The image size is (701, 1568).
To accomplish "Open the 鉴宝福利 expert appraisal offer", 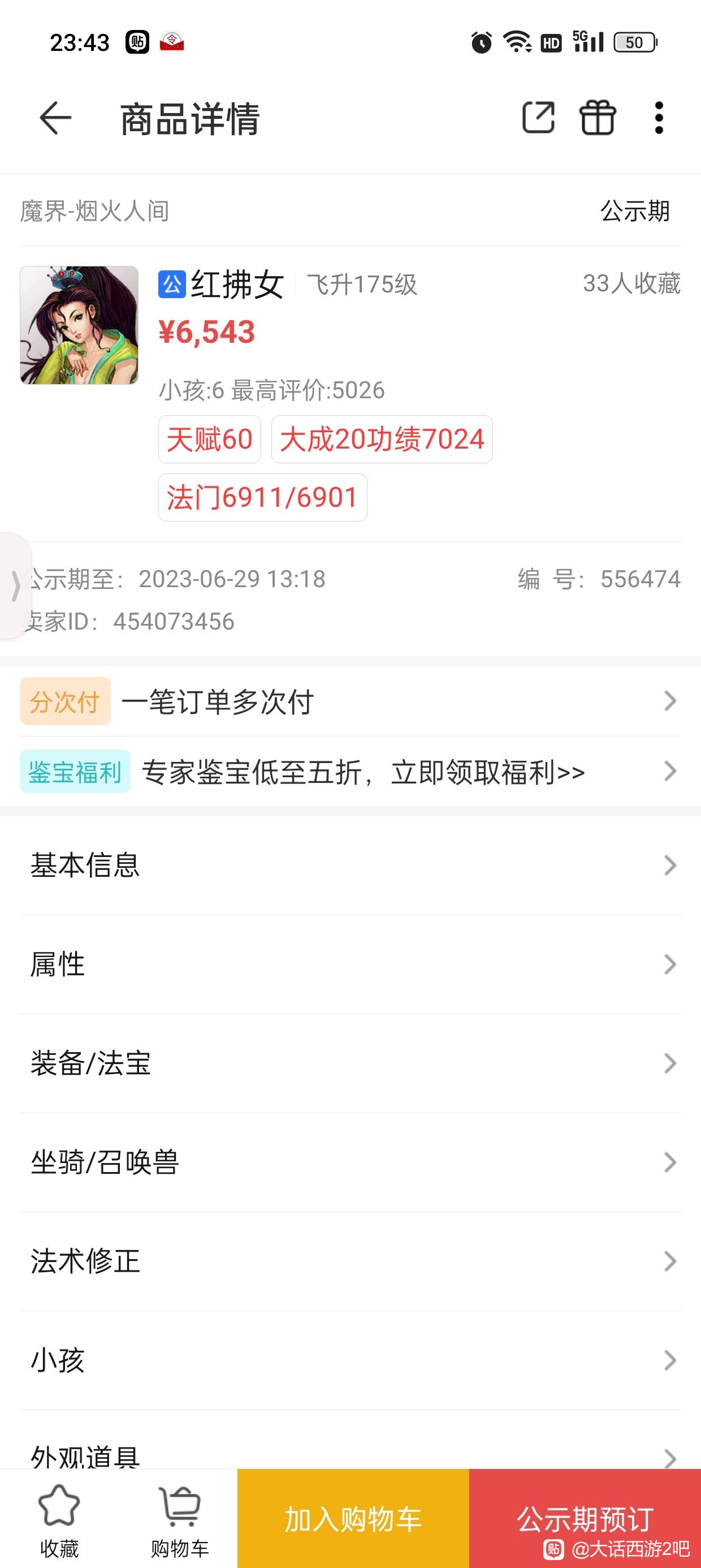I will [x=350, y=772].
